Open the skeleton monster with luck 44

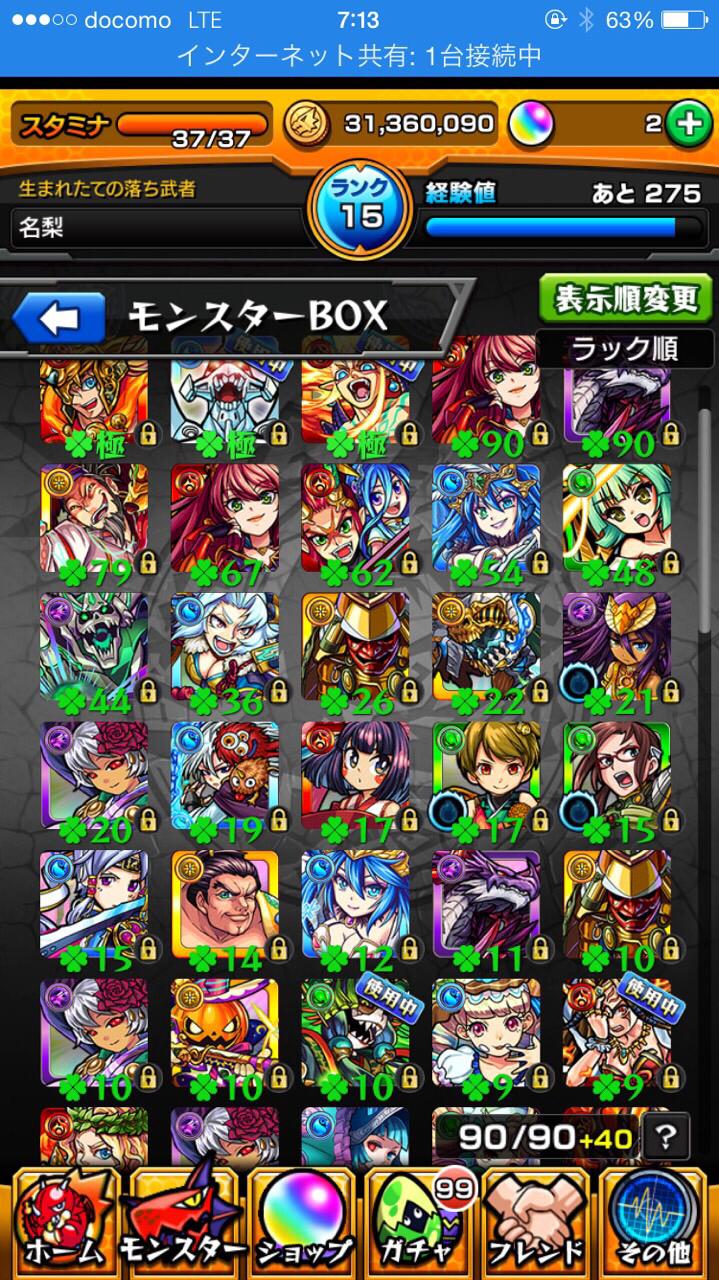coord(94,648)
